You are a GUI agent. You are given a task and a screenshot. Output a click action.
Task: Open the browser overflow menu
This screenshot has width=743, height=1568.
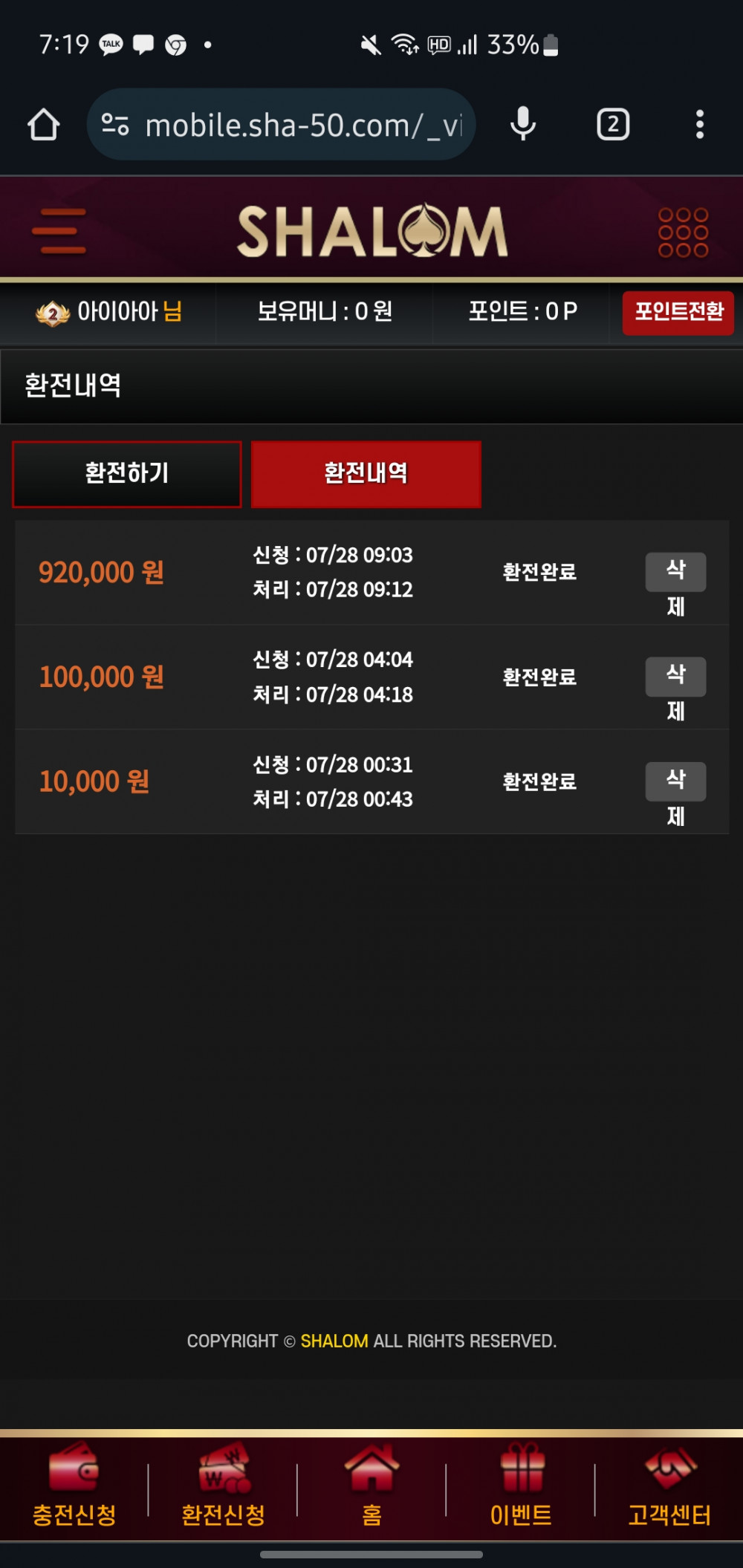coord(699,124)
